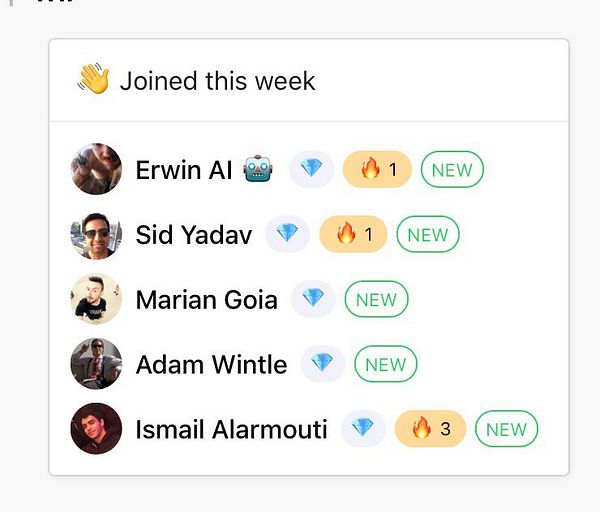Open Sid Yadav's profile
600x512 pixels.
click(x=193, y=235)
